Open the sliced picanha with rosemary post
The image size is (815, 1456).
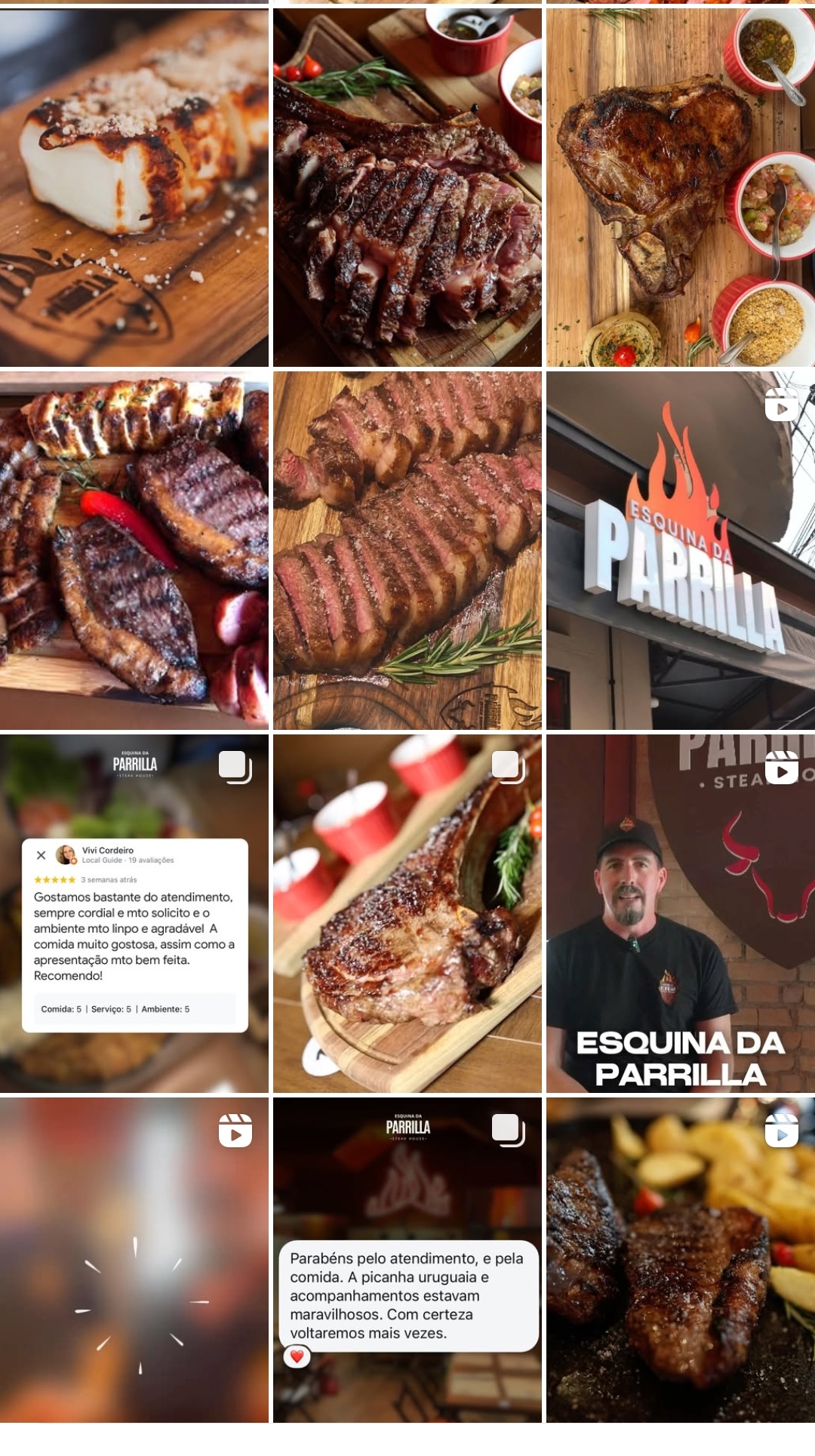point(407,550)
